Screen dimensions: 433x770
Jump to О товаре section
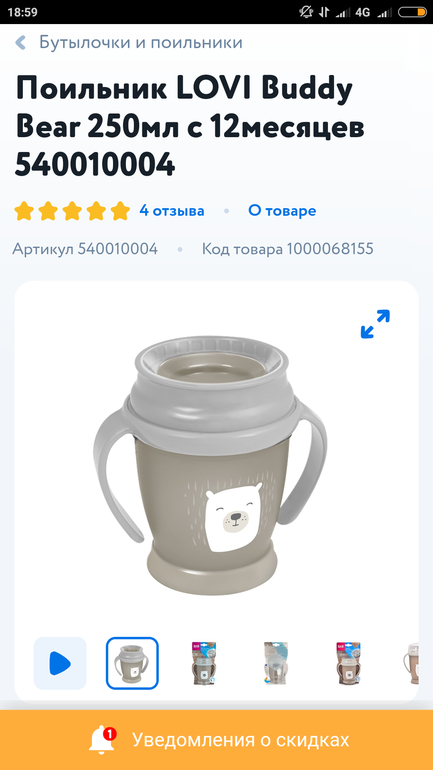(x=282, y=211)
